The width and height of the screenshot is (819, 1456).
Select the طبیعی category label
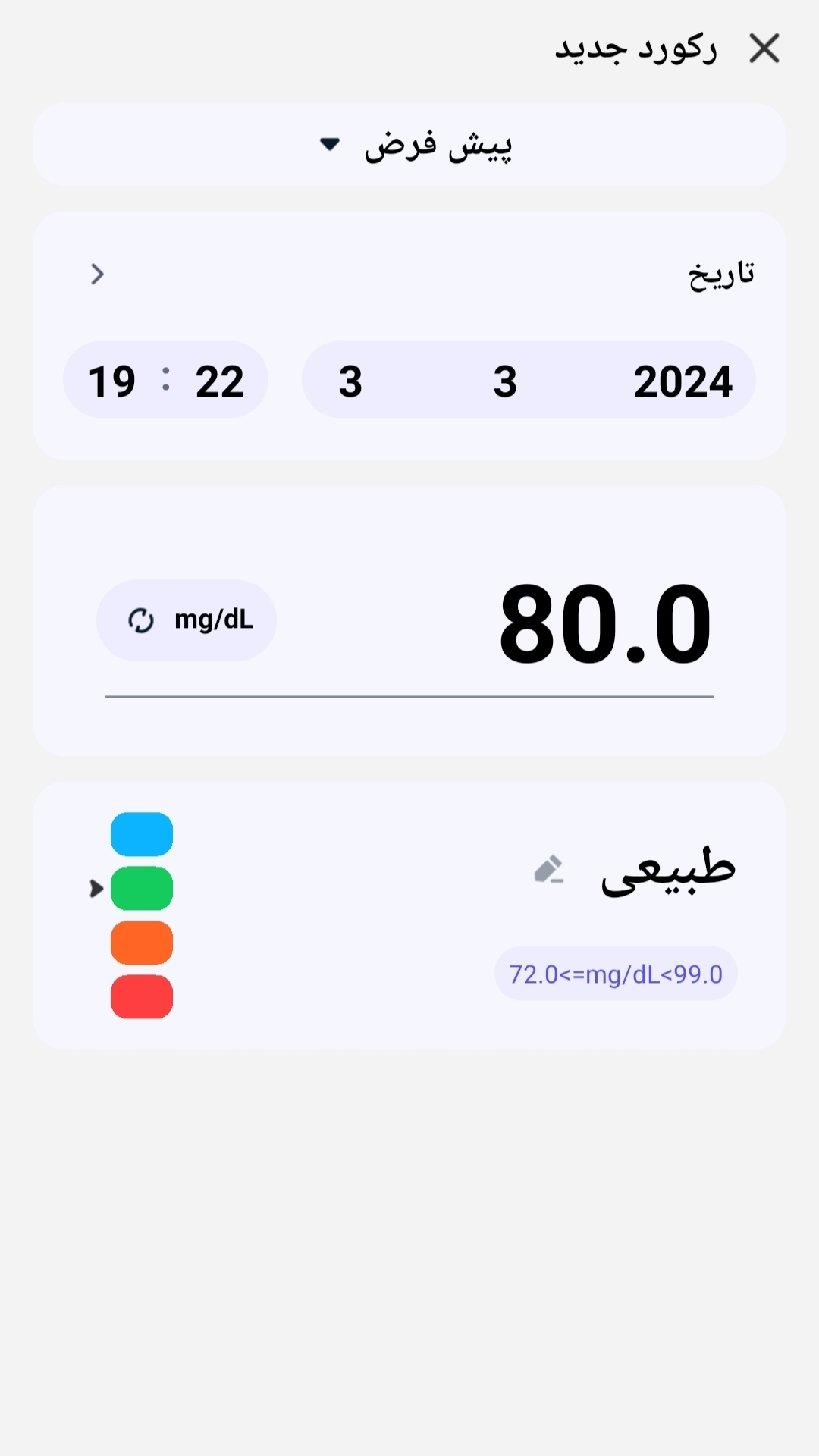point(671,872)
